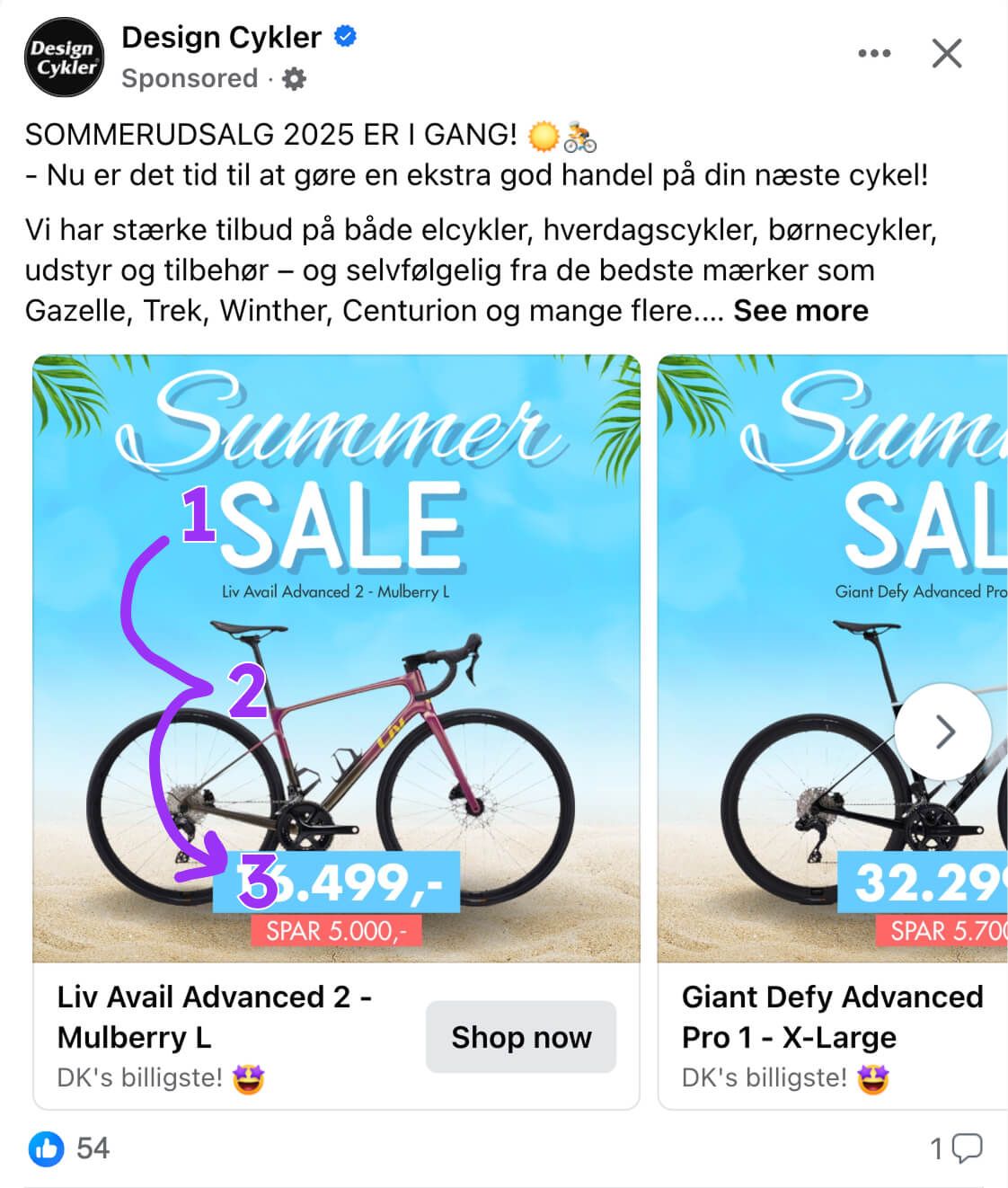View the 54 reactions on the post
Image resolution: width=1008 pixels, height=1188 pixels.
[68, 1148]
